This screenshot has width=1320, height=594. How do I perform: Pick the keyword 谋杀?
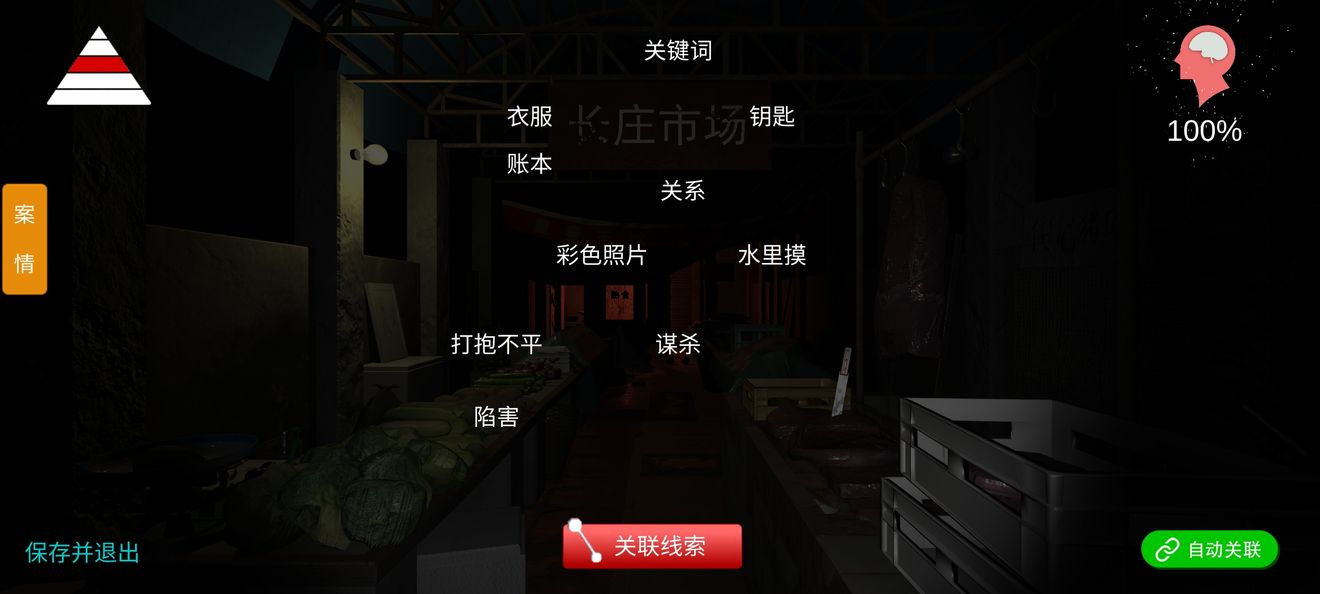pyautogui.click(x=677, y=345)
